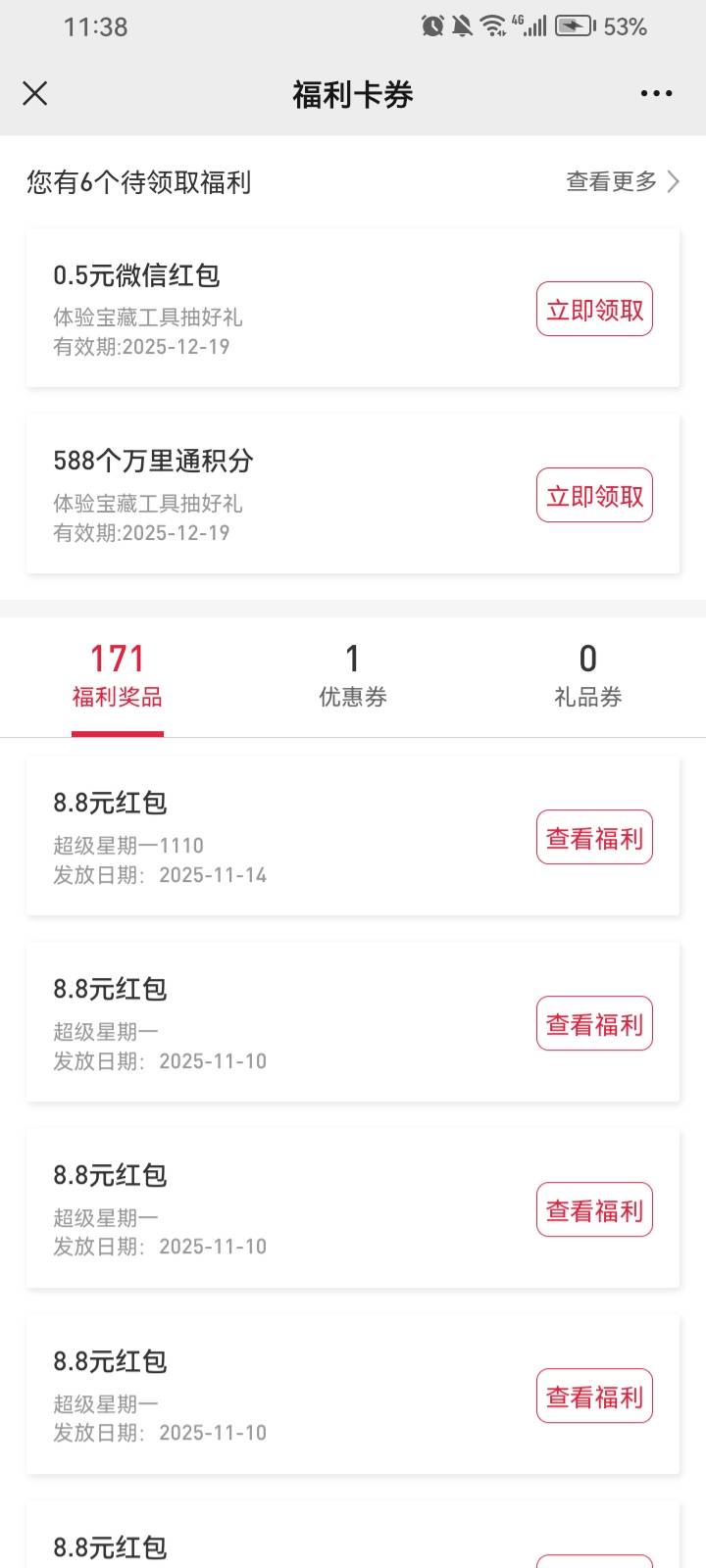Switch to the 礼品券 tab
The image size is (706, 1568).
[588, 675]
